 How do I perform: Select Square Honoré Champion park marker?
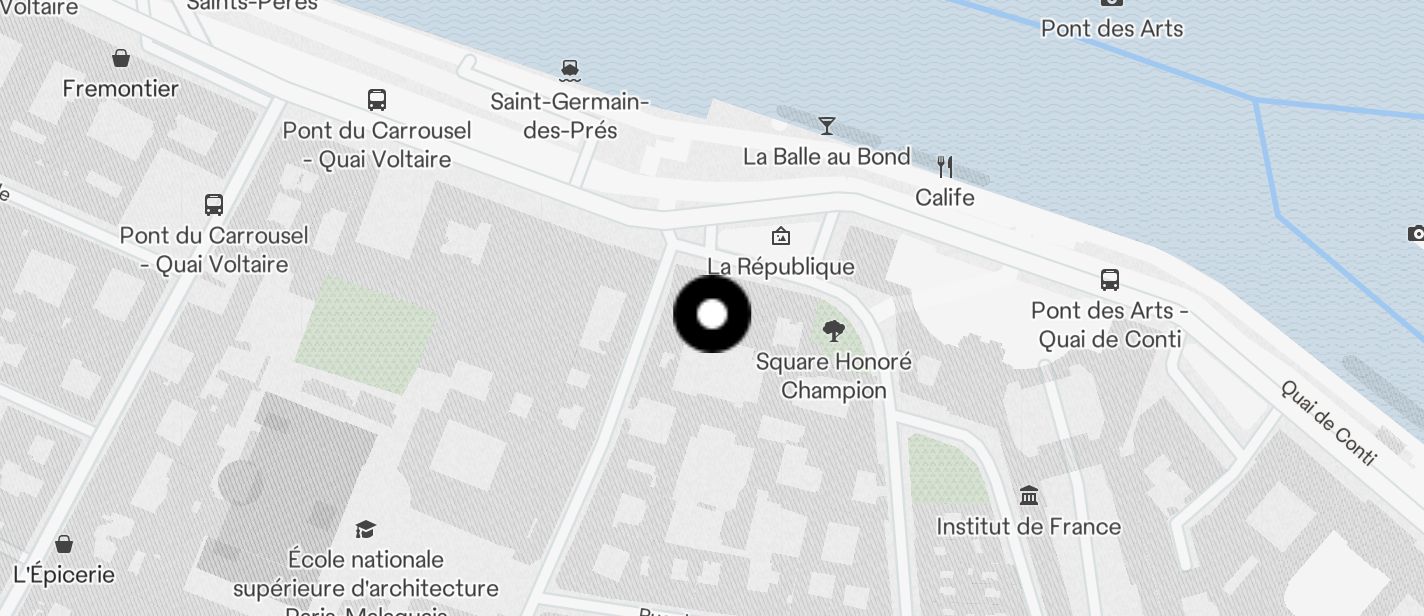pos(832,330)
